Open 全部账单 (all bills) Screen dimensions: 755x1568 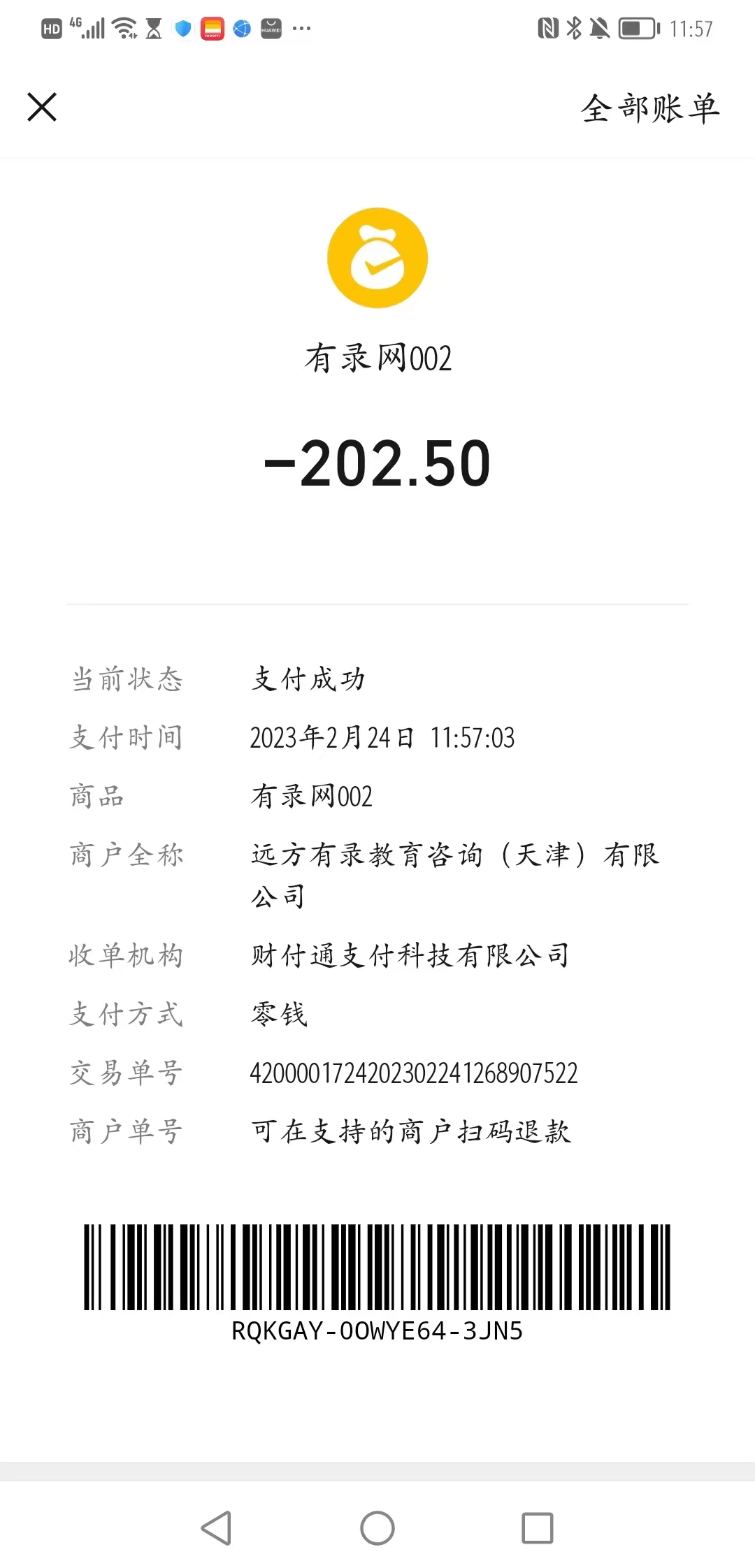(649, 108)
